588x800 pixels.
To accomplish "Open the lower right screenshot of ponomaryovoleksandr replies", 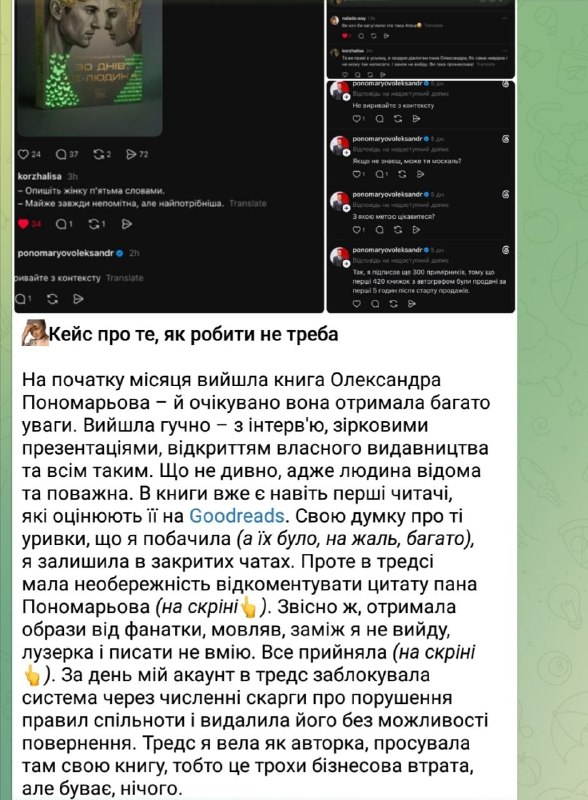I will (x=421, y=196).
